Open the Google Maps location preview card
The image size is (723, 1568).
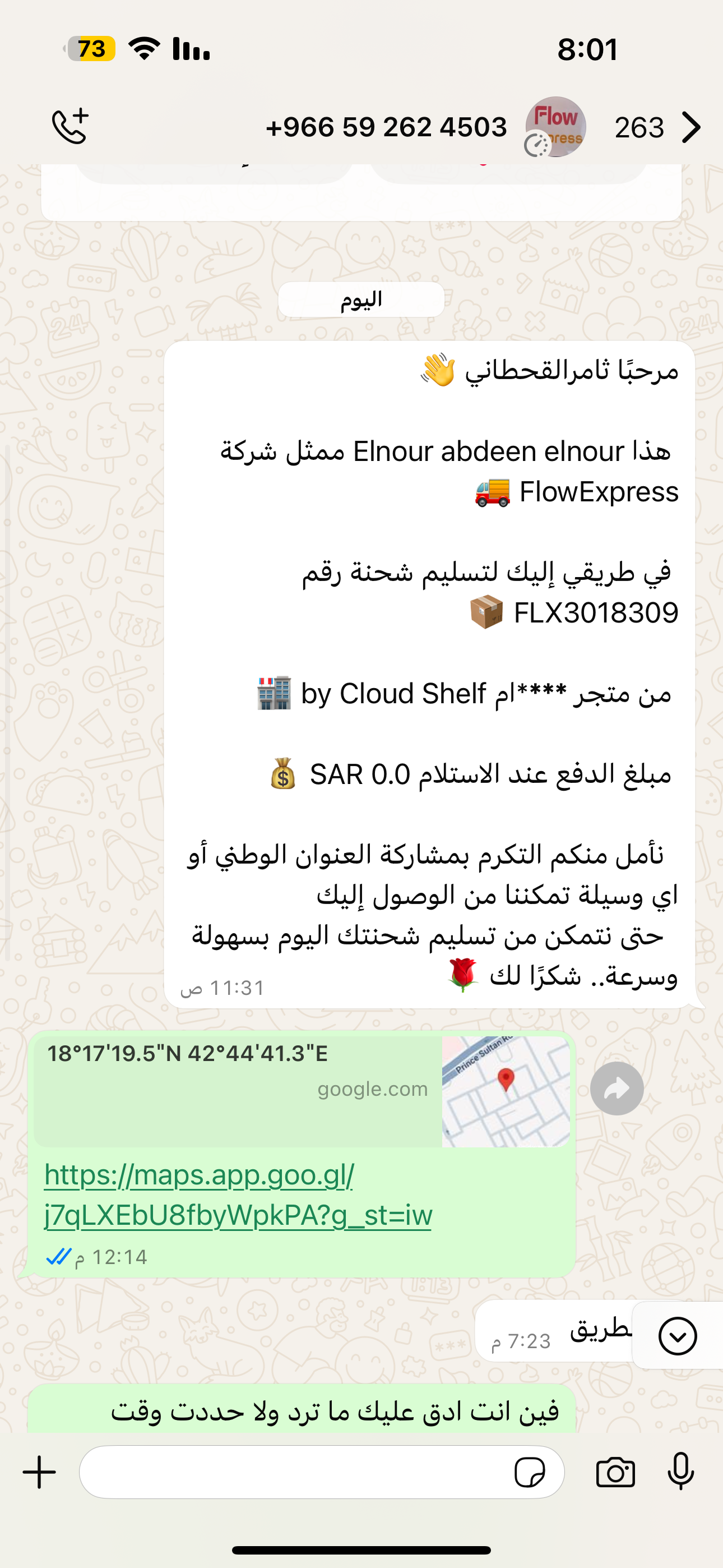point(302,1091)
